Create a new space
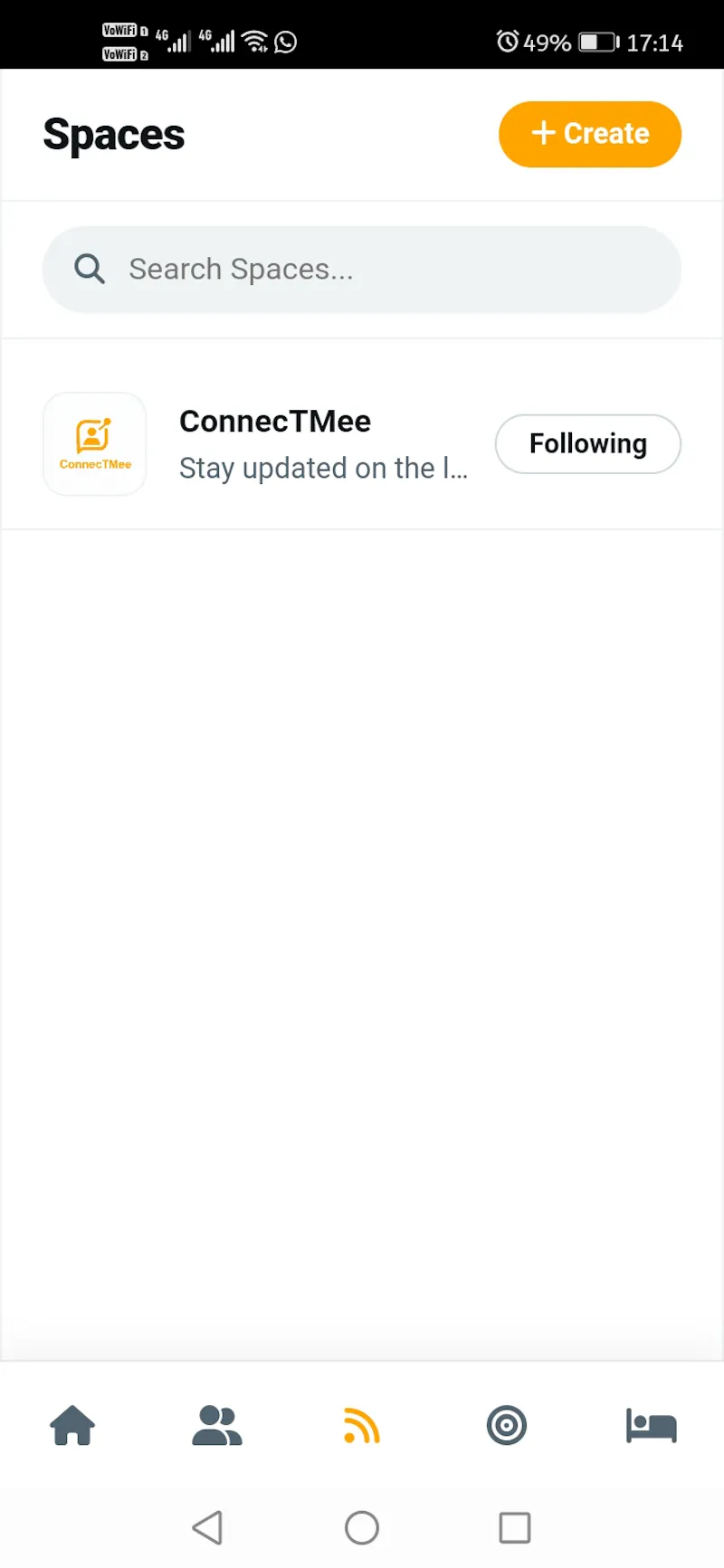 pos(590,134)
